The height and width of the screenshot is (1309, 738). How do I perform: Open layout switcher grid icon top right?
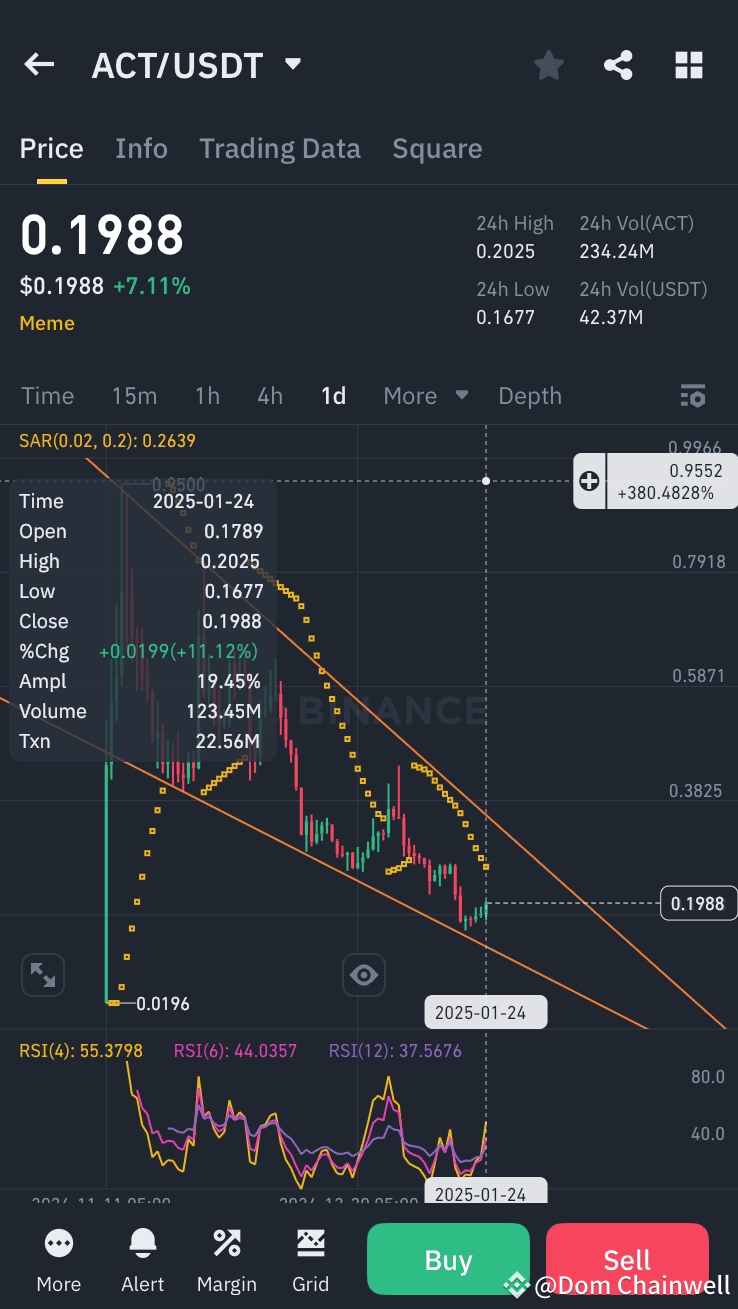[688, 64]
